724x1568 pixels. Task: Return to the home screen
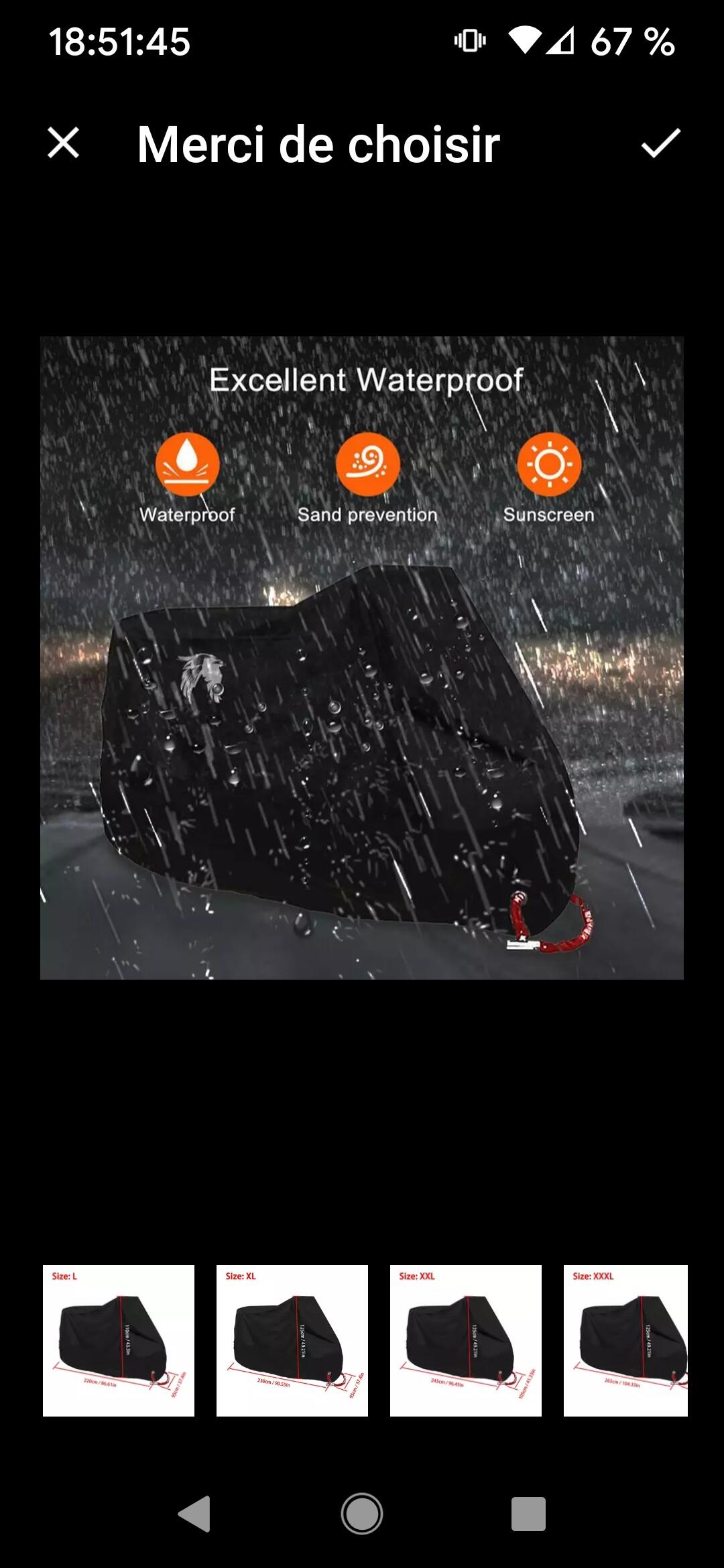coord(362,1514)
